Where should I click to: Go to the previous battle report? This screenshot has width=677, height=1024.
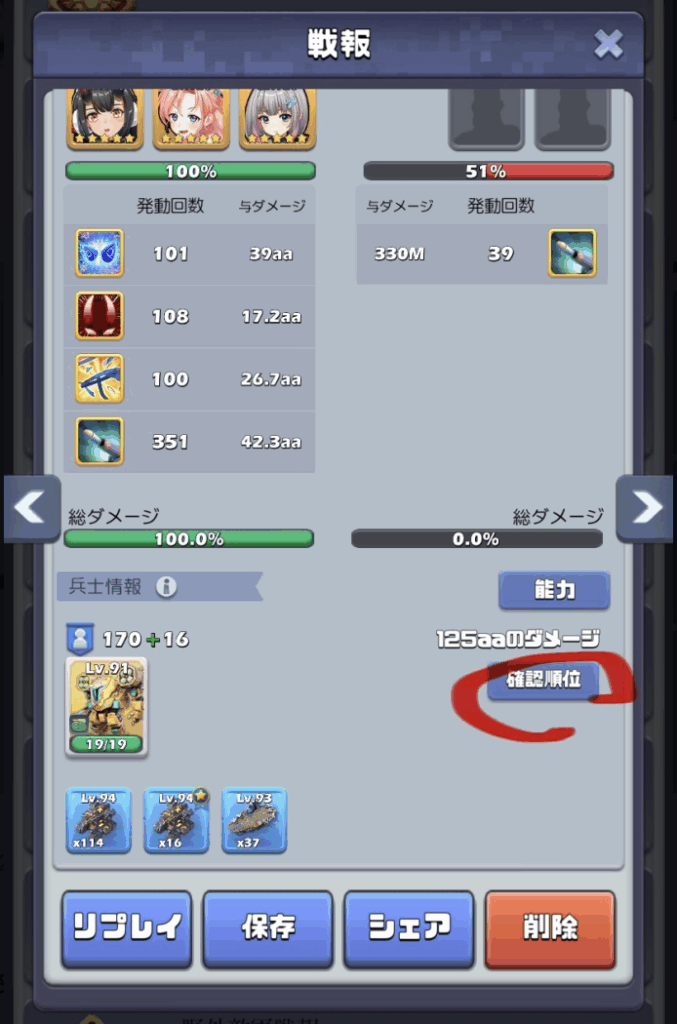(x=31, y=508)
